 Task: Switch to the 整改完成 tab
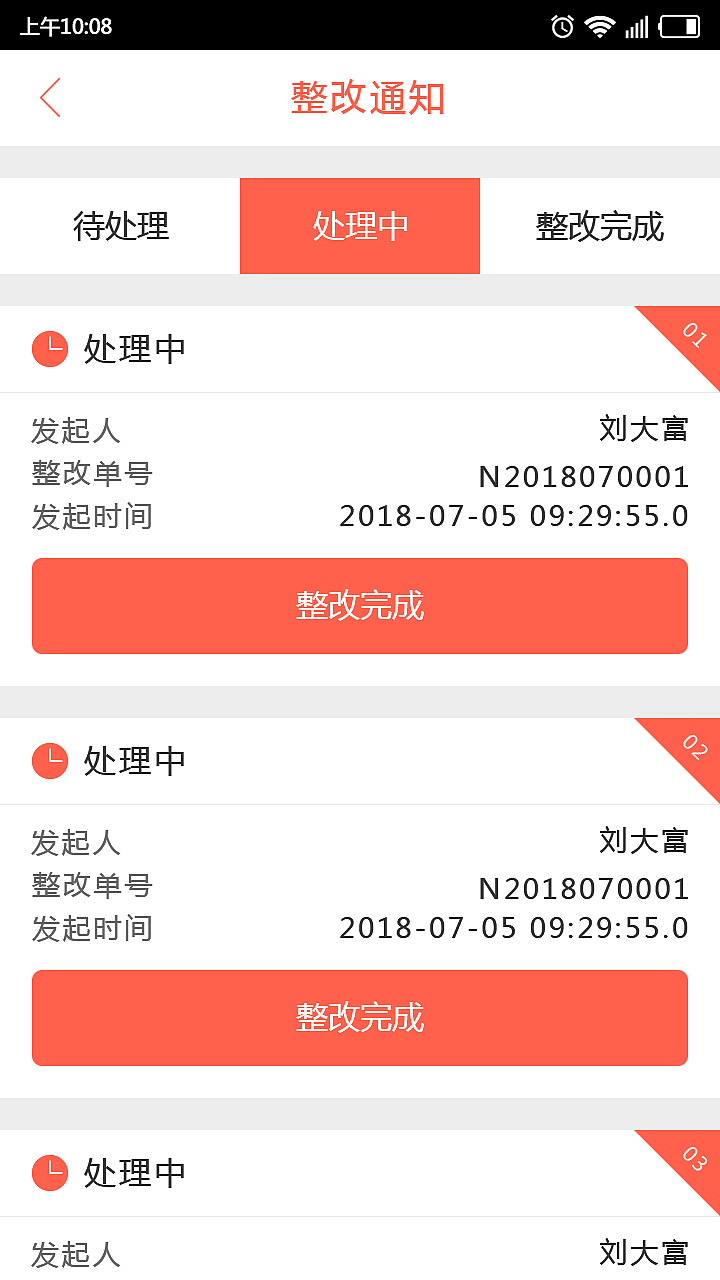(600, 226)
